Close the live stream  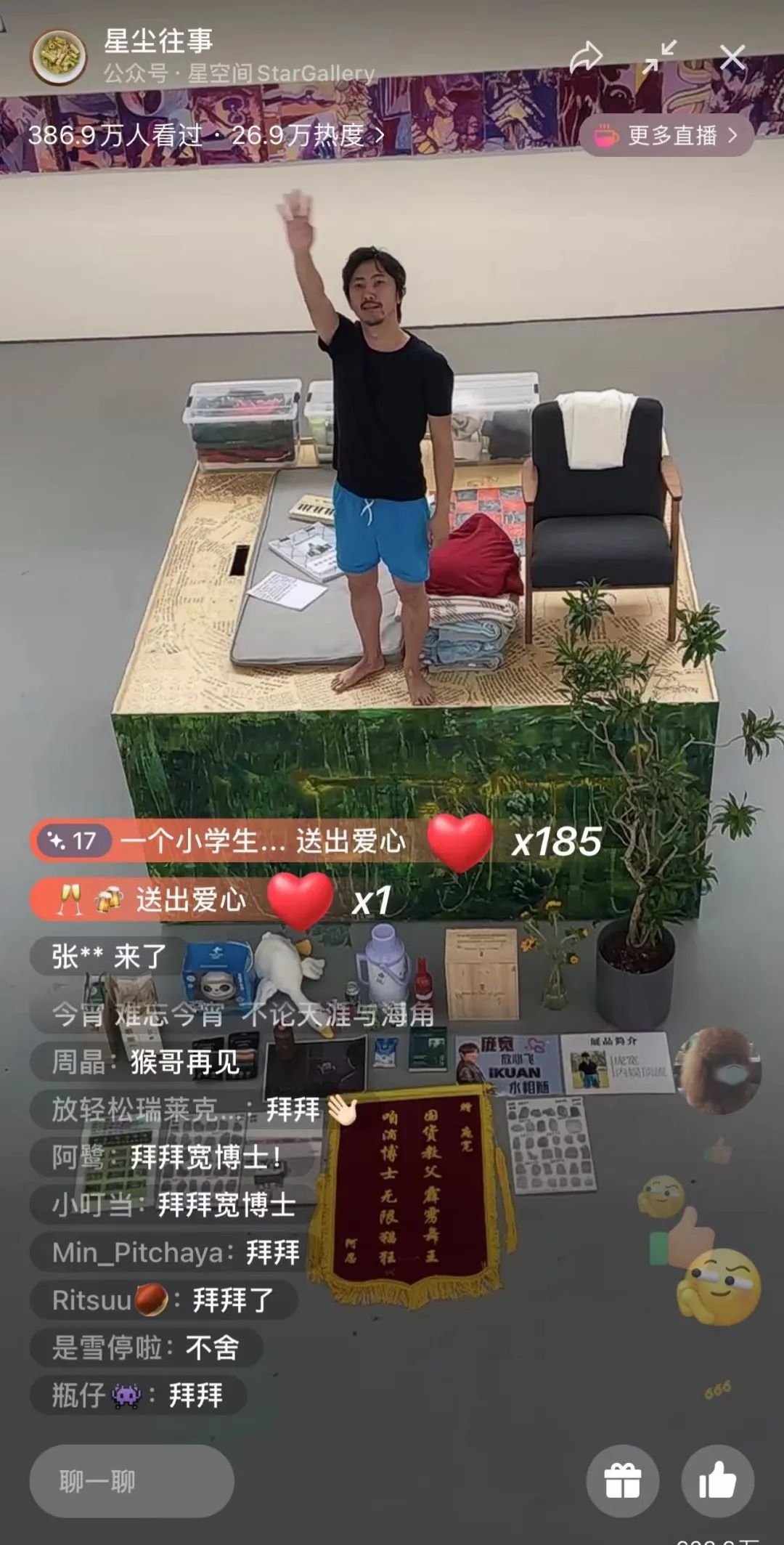point(732,57)
